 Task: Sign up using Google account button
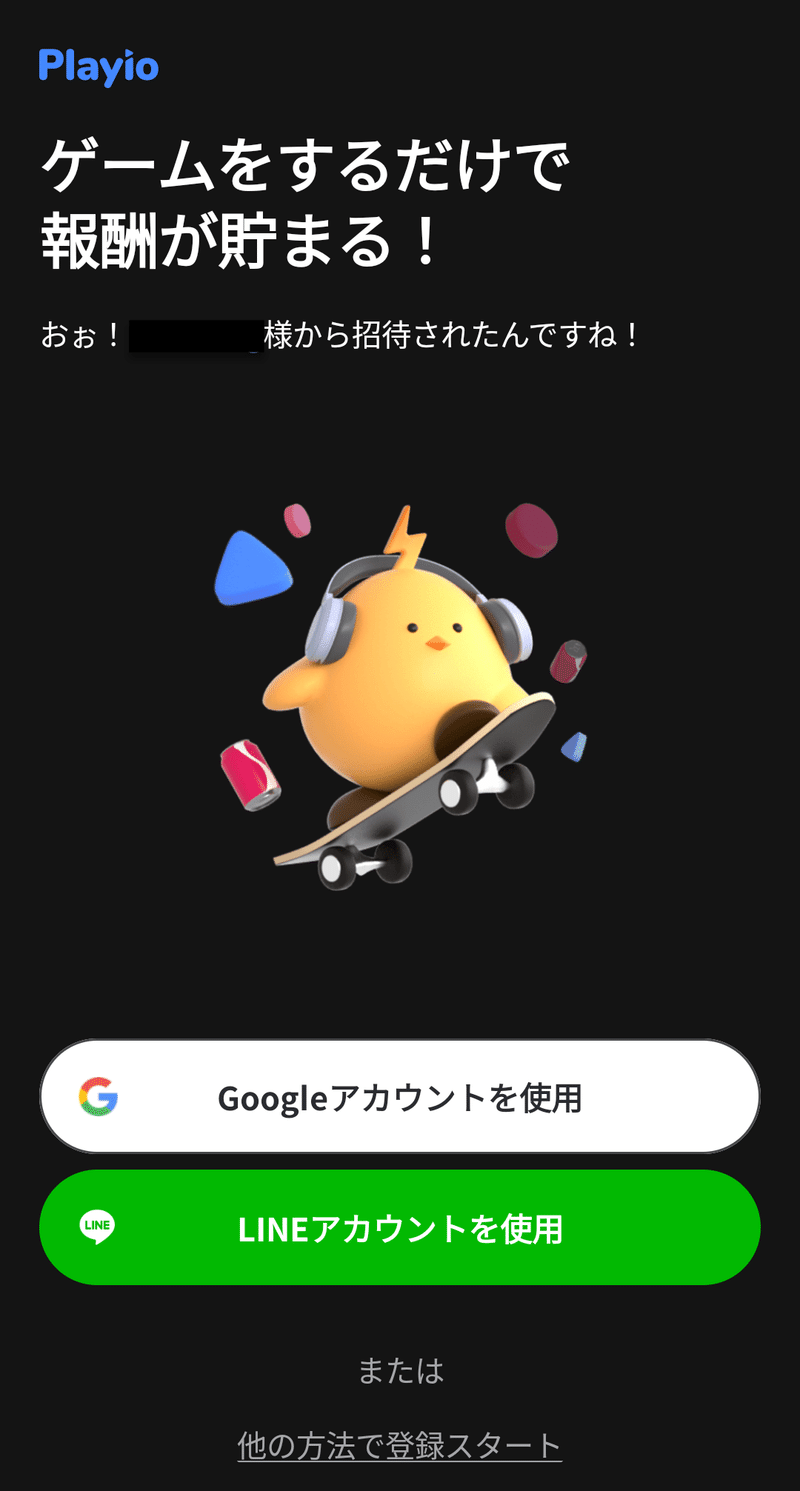pyautogui.click(x=400, y=1097)
